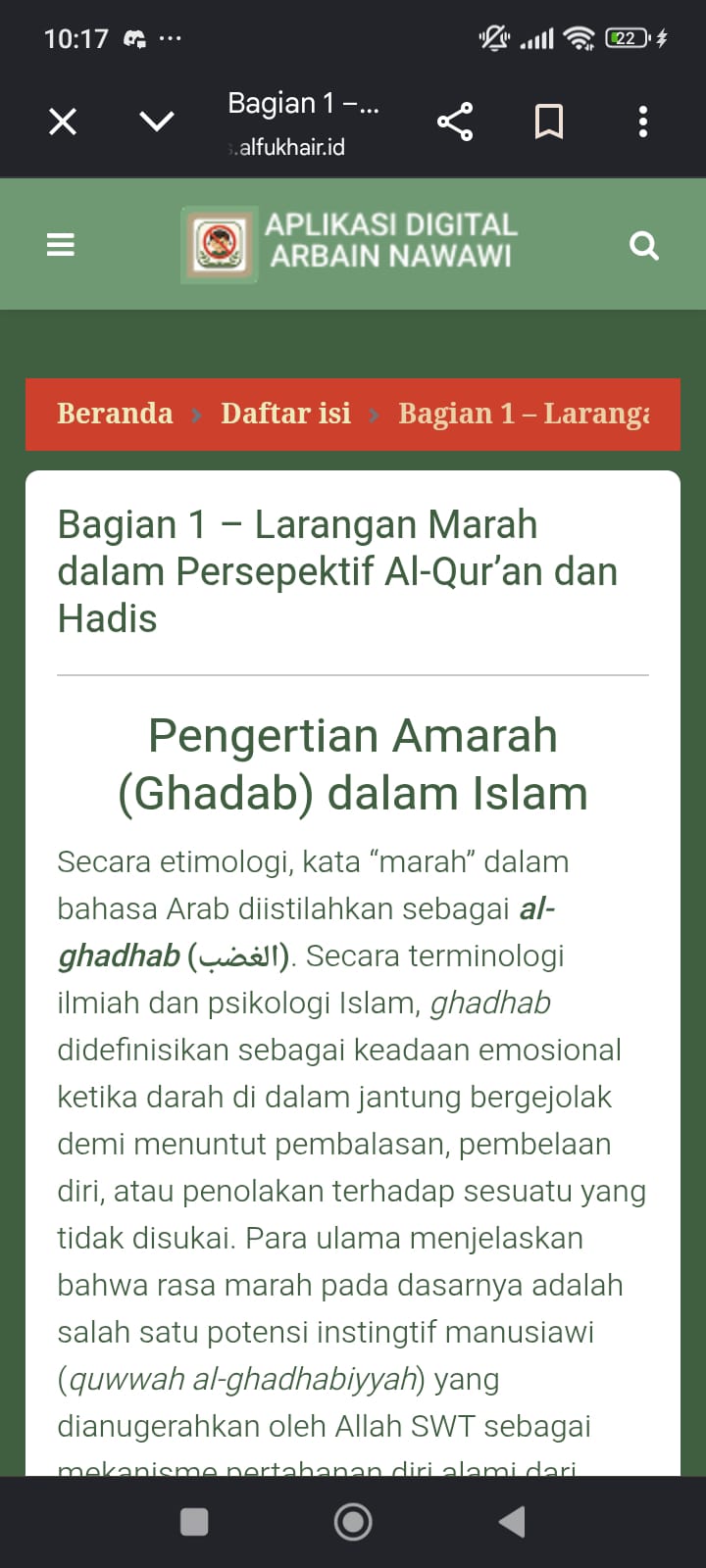Go to the Daftar isi breadcrumb
This screenshot has width=706, height=1568.
point(285,414)
